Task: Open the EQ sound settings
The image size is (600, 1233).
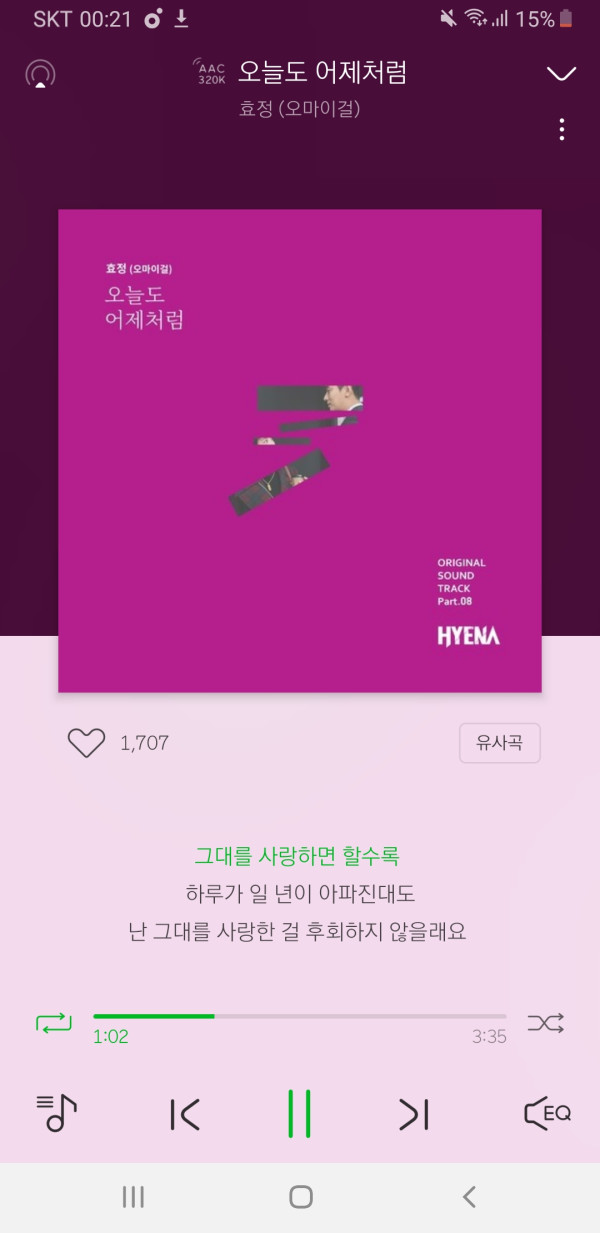Action: 547,1113
